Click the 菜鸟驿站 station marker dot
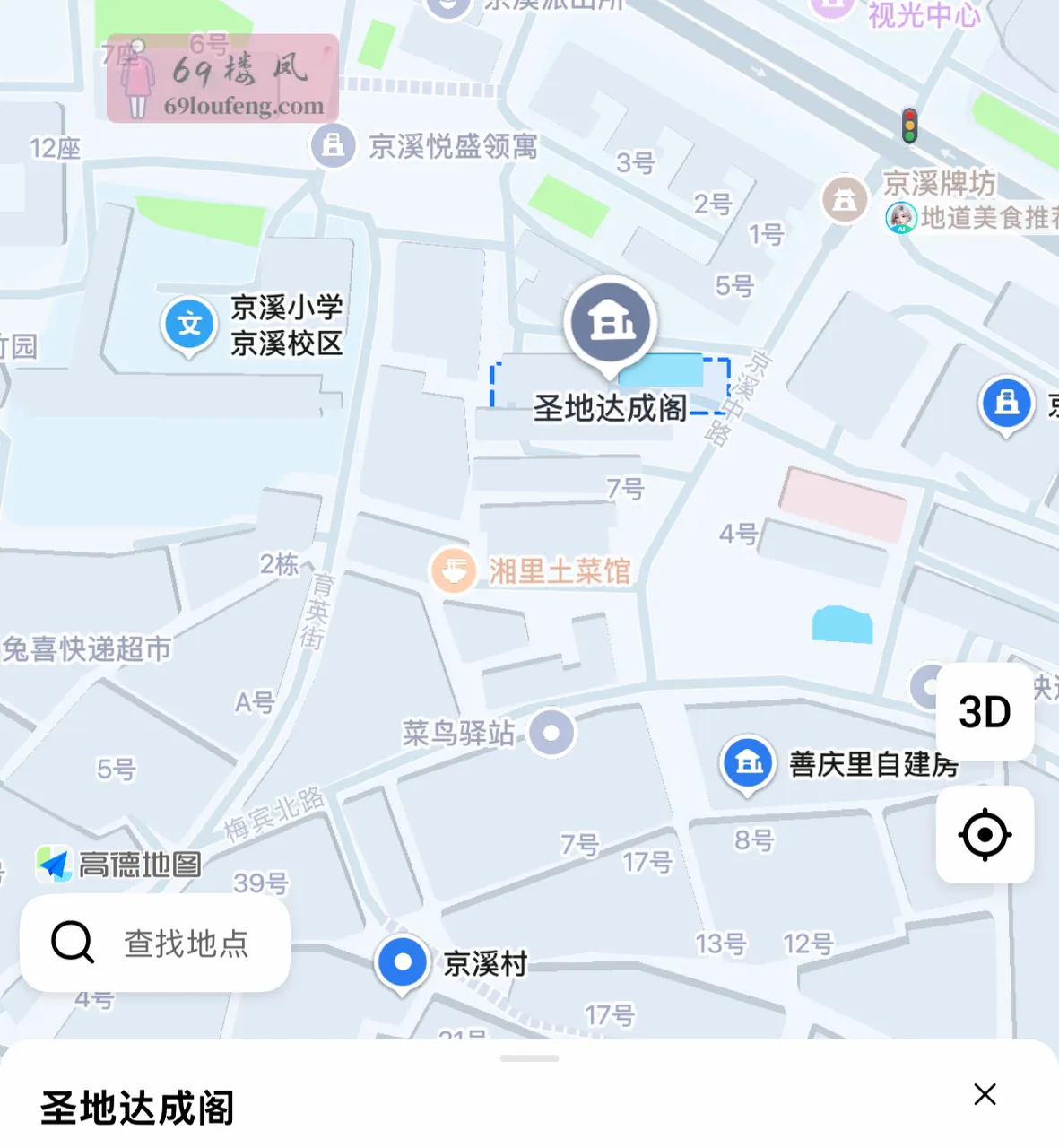The width and height of the screenshot is (1059, 1148). pyautogui.click(x=552, y=733)
